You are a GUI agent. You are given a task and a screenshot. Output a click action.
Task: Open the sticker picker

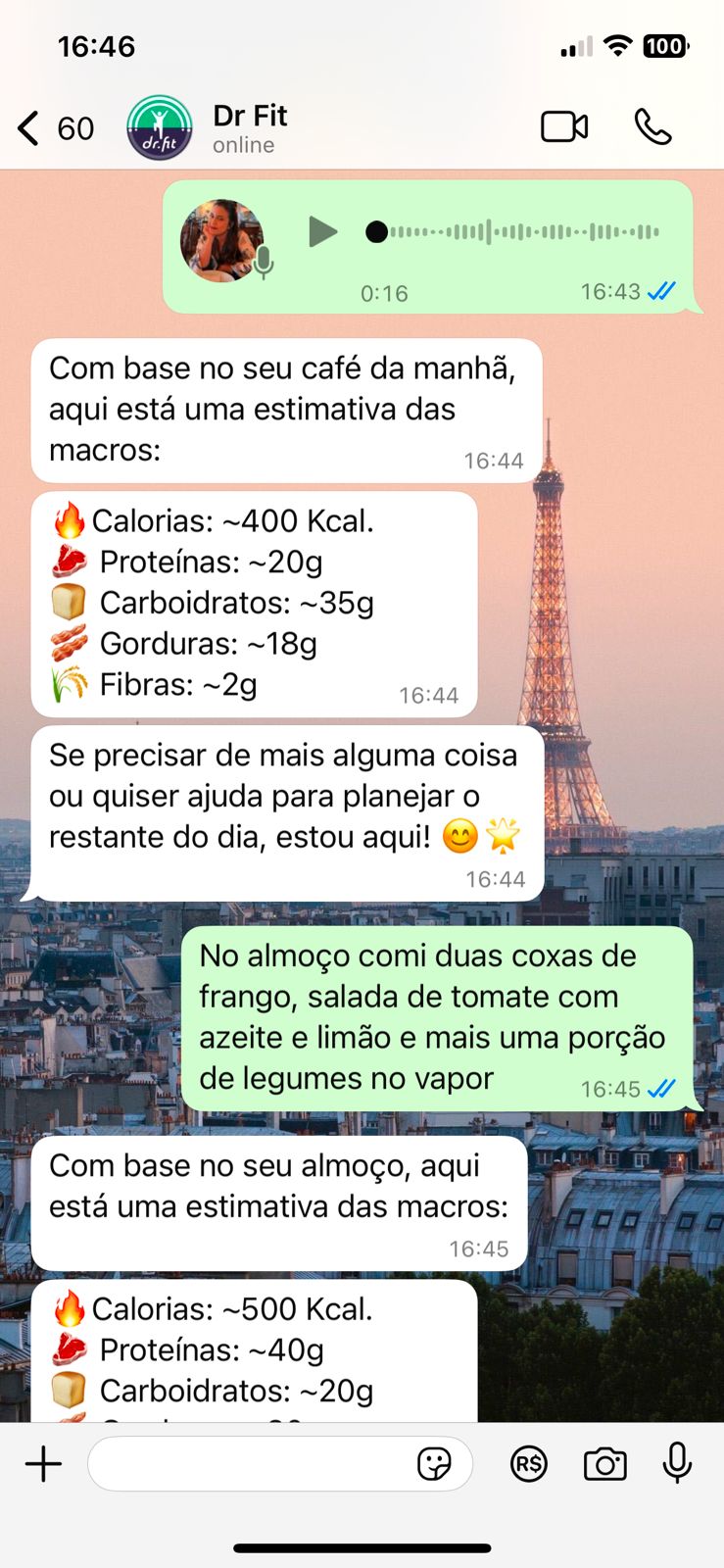coord(434,1464)
